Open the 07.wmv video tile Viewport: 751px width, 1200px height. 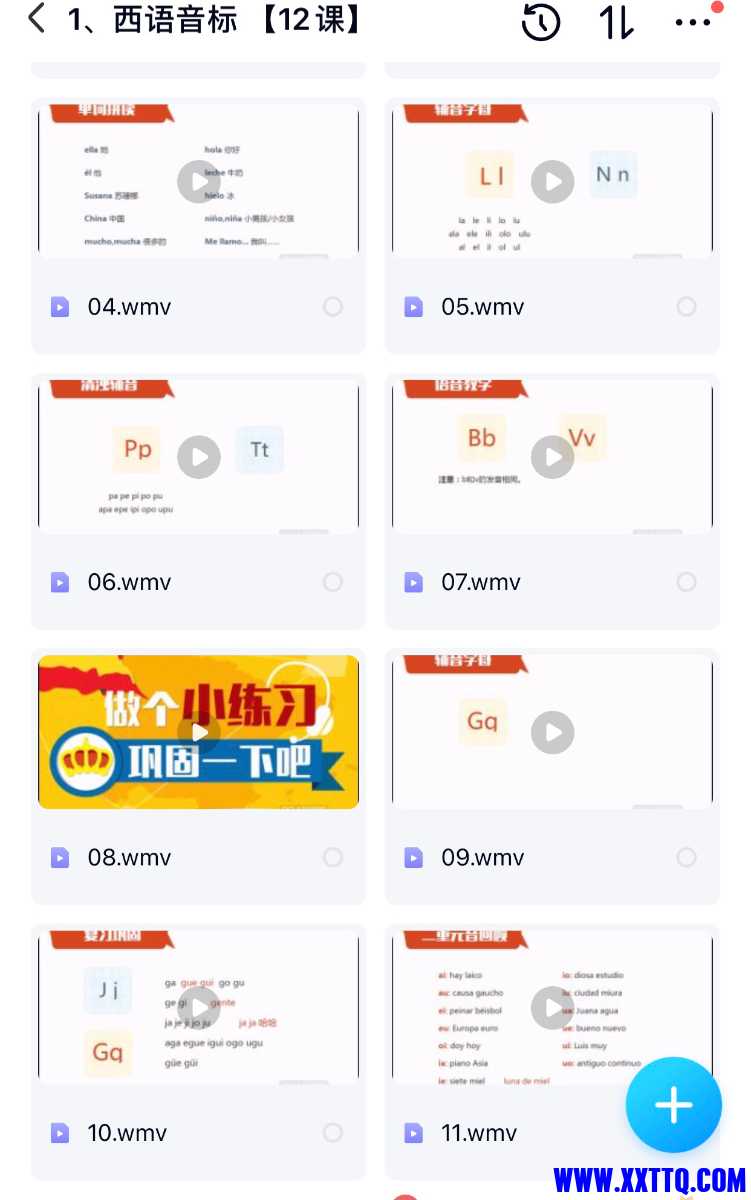pos(552,457)
